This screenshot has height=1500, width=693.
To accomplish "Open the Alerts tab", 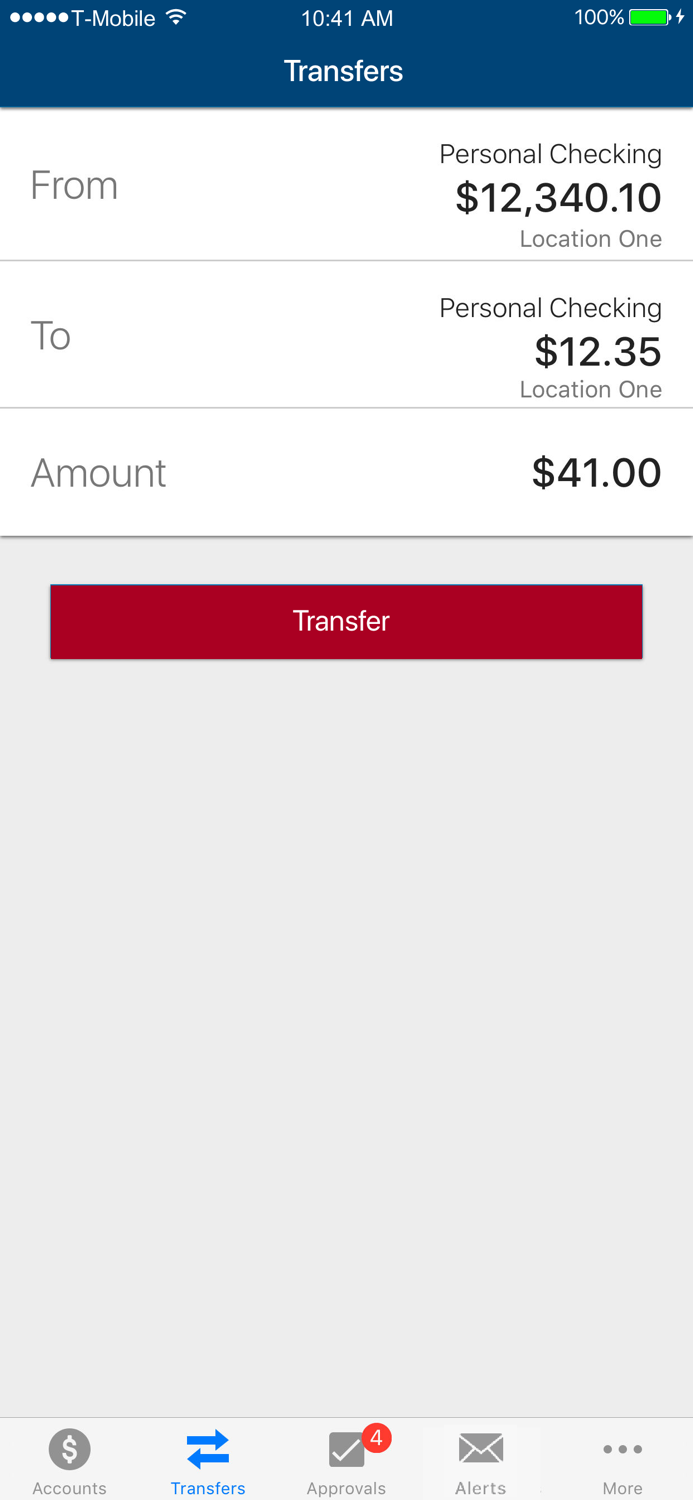I will click(481, 1461).
